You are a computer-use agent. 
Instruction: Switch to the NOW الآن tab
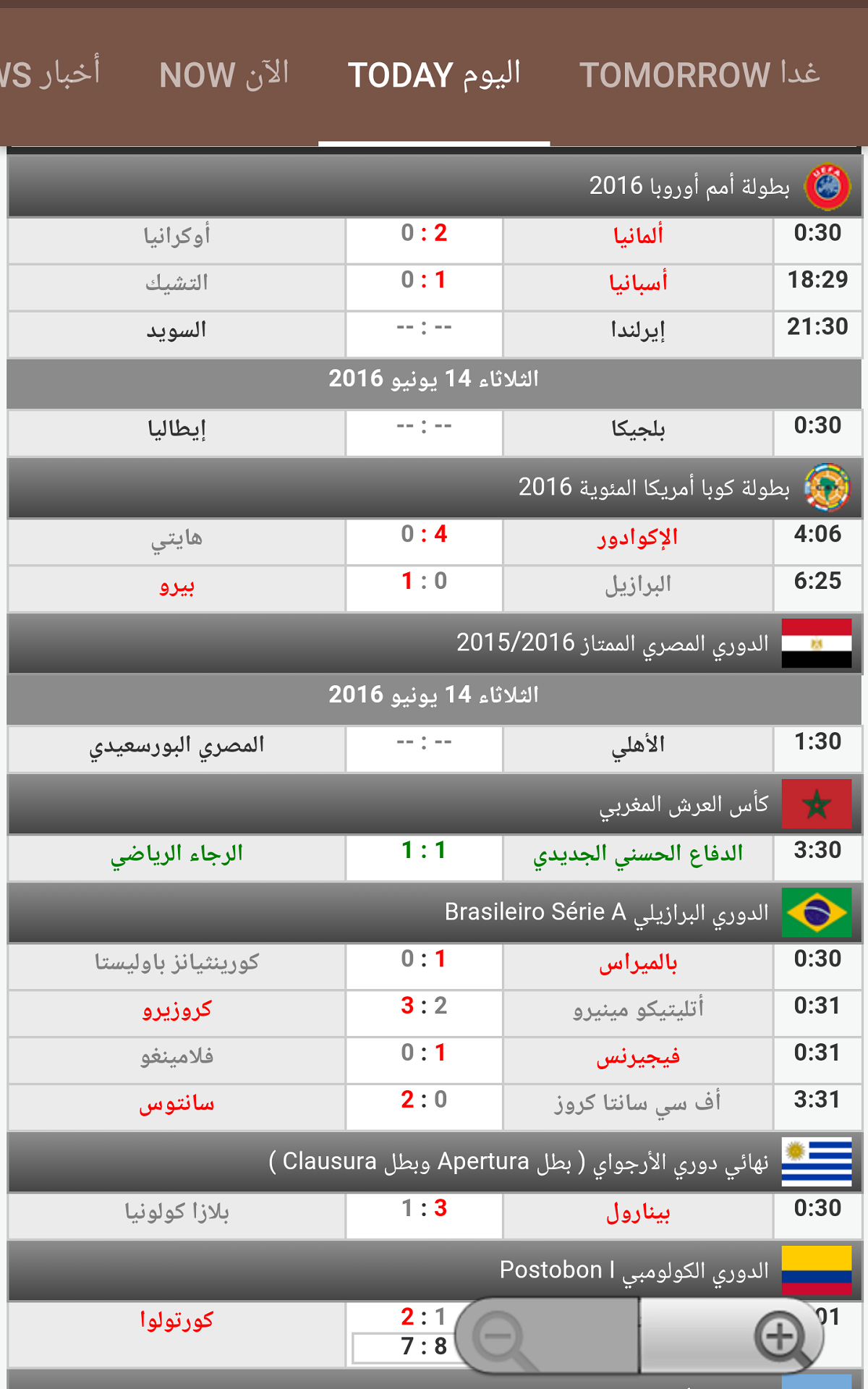tap(224, 75)
